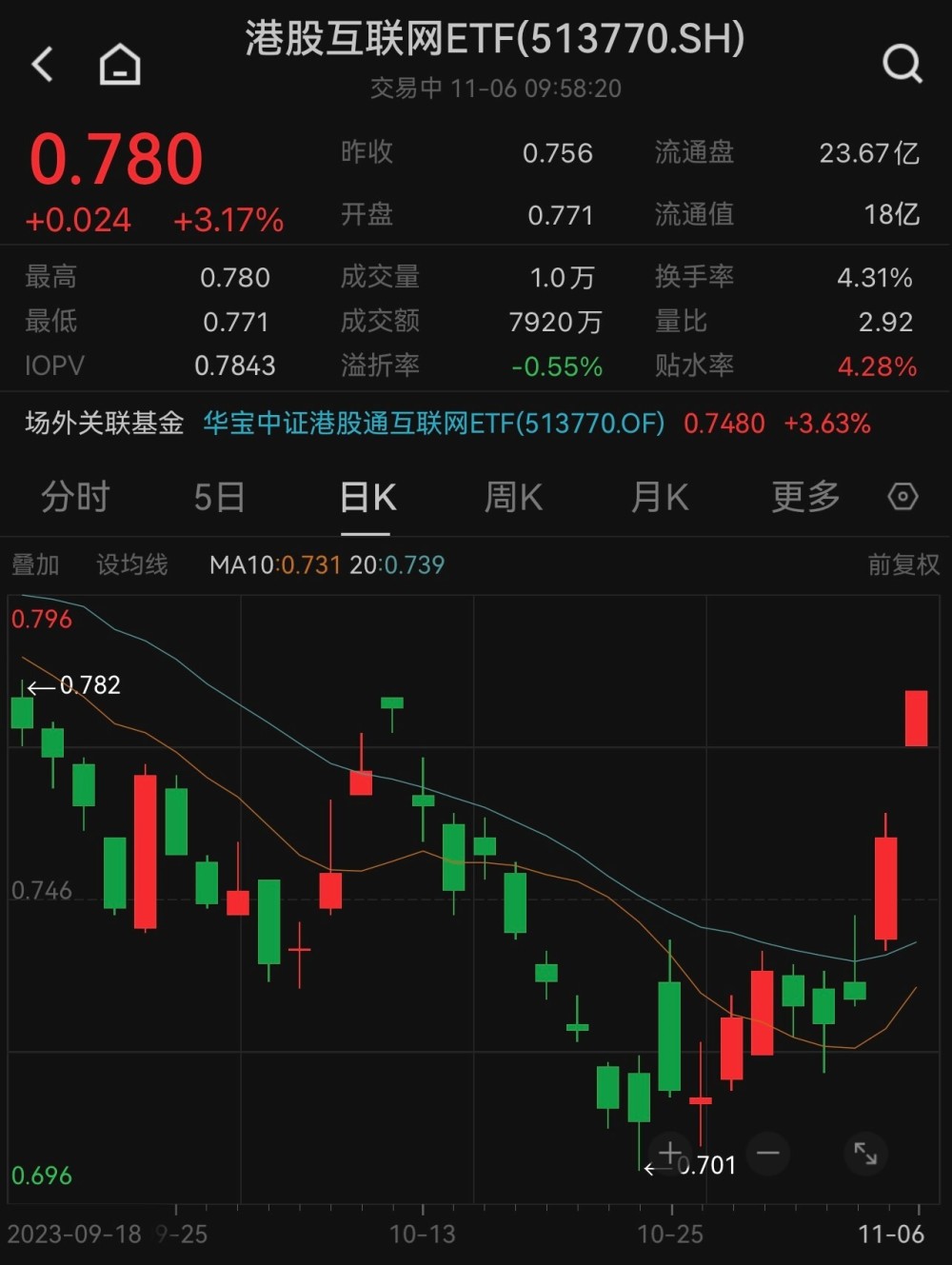Expand the chart to fullscreen with the arrows icon
The width and height of the screenshot is (952, 1265).
(x=865, y=1153)
